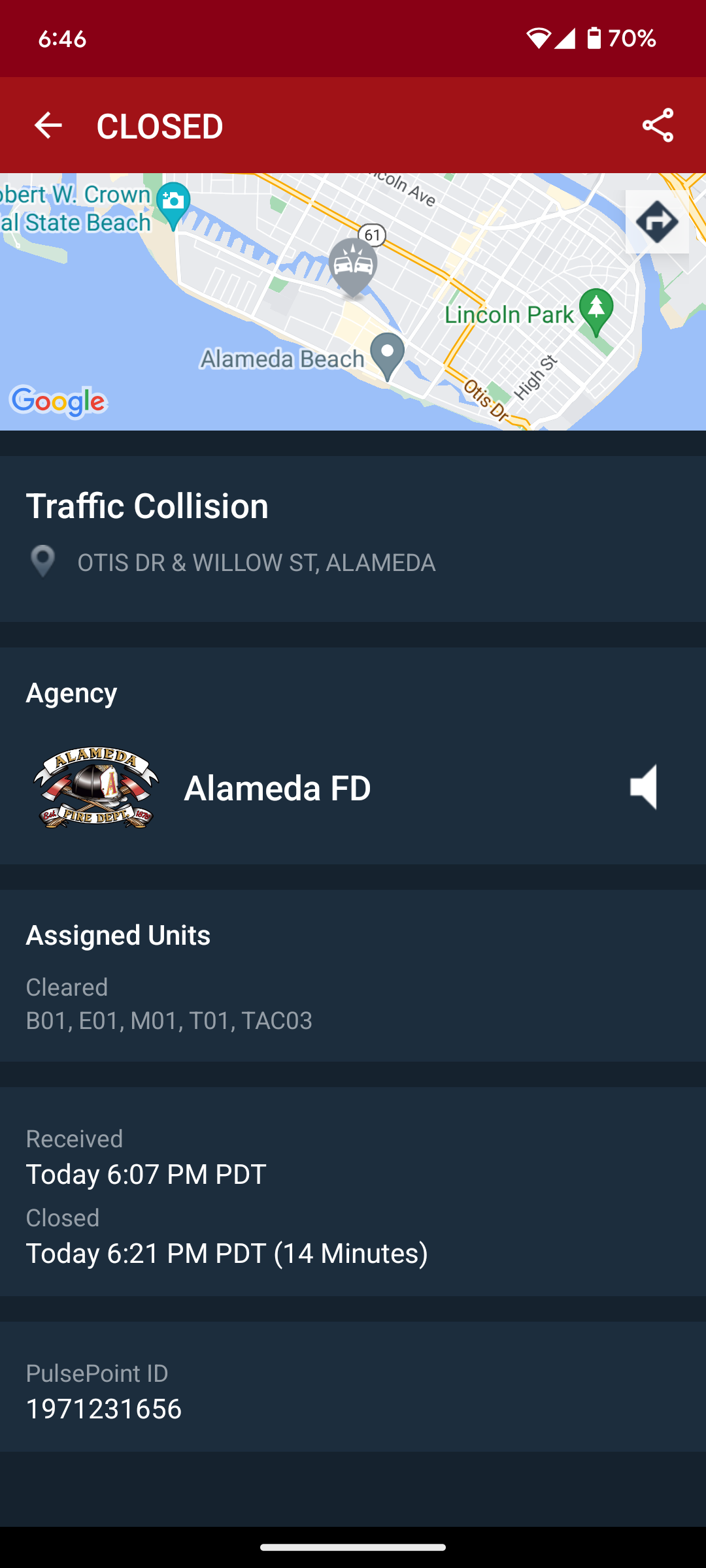The image size is (706, 1568).
Task: Share this traffic collision incident
Action: pyautogui.click(x=658, y=125)
